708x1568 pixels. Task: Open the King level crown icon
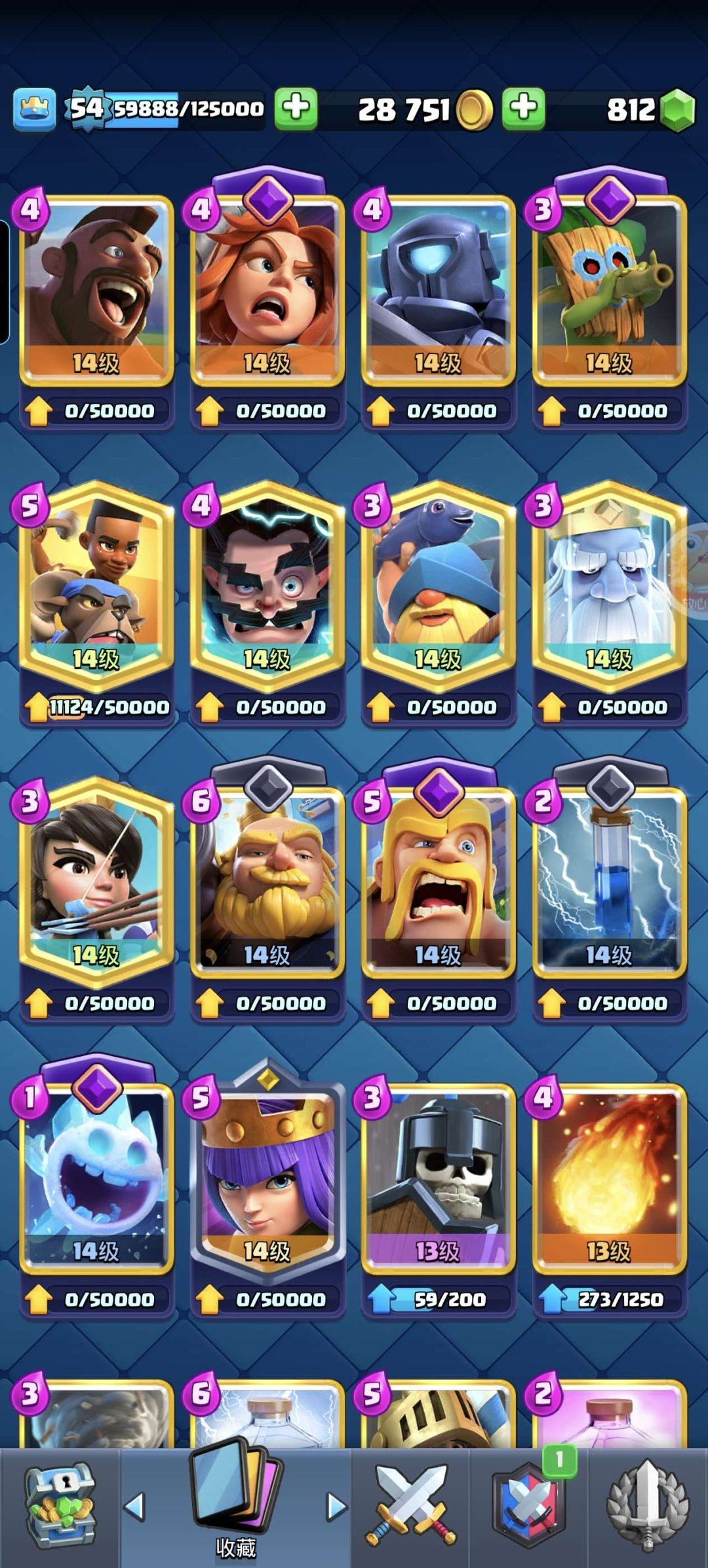(34, 109)
